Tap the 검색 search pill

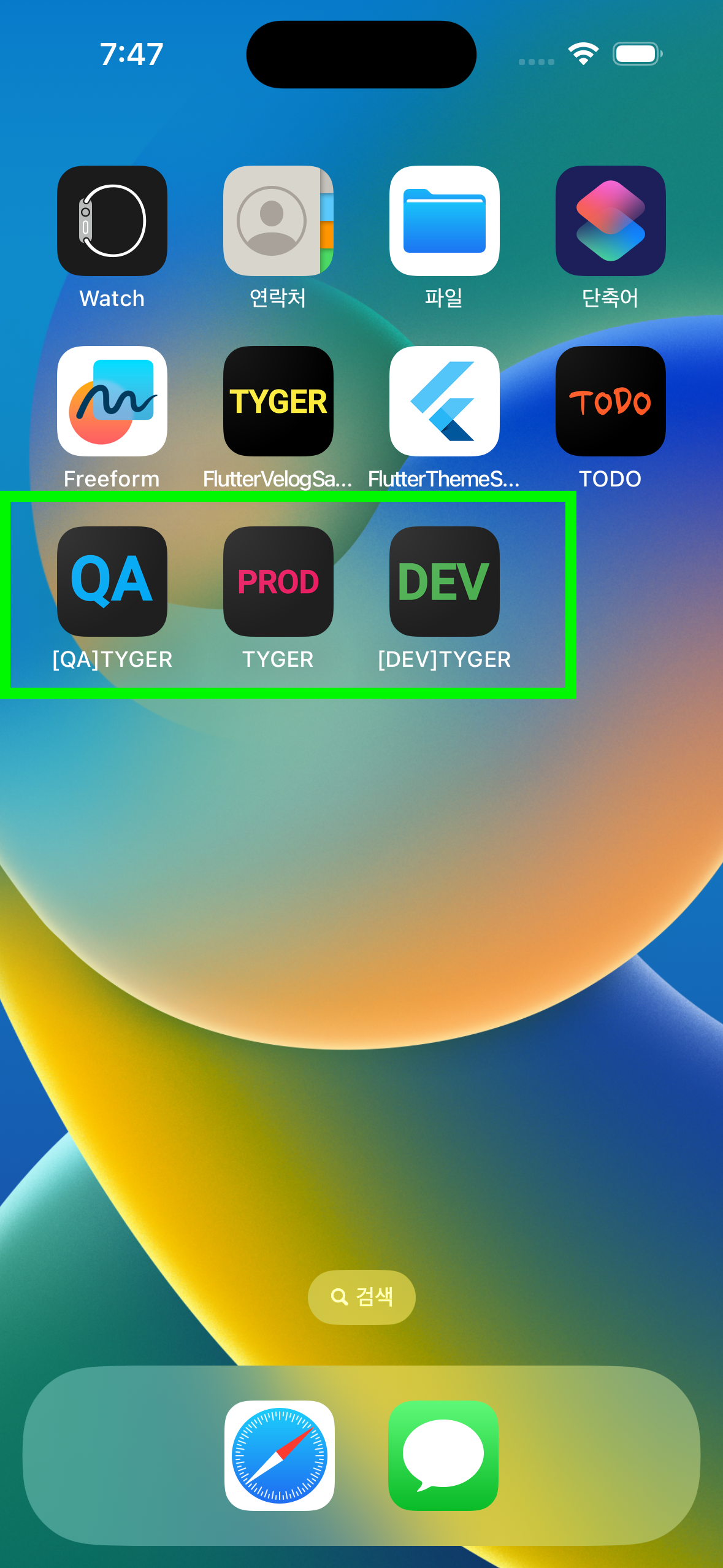pos(361,1297)
